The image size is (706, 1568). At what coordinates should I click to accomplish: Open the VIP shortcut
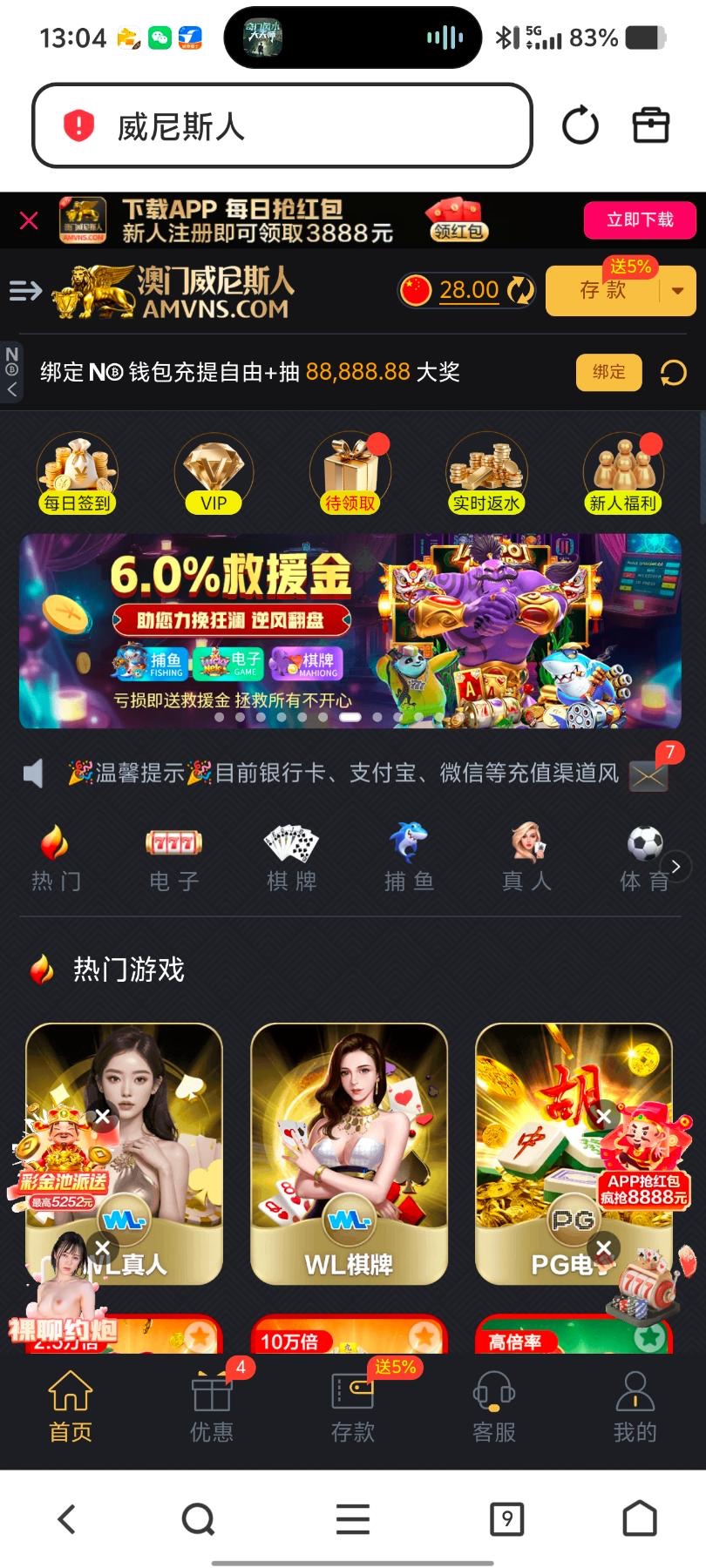(x=214, y=475)
